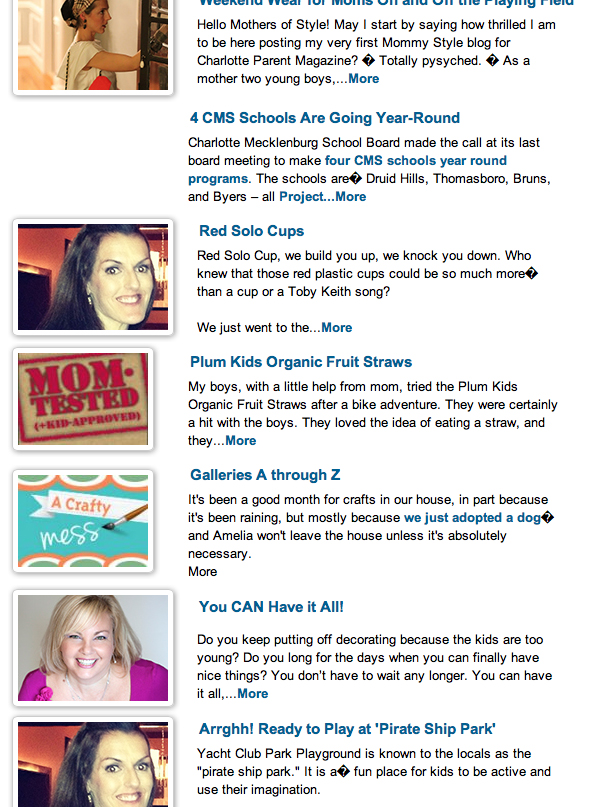
Task: Open the 'You CAN Have it All!' post
Action: pyautogui.click(x=271, y=607)
